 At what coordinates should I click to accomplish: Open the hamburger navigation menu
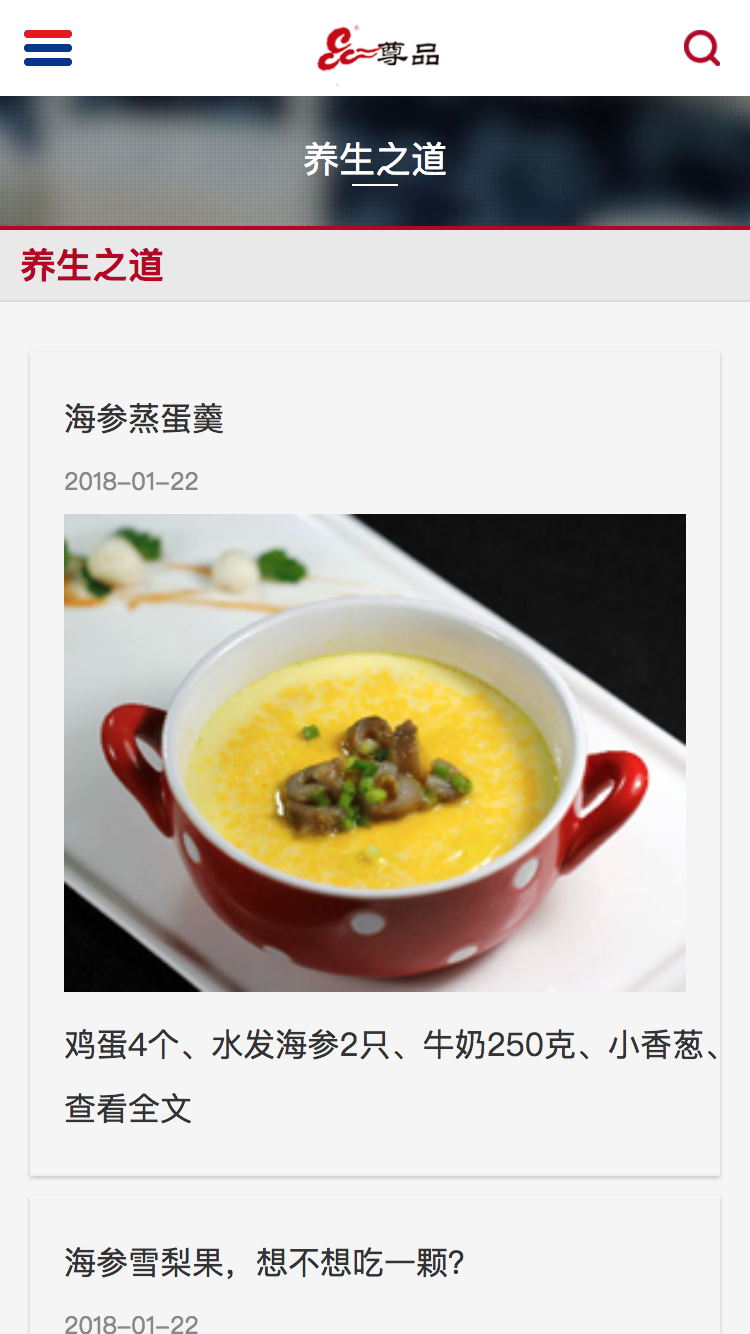(x=47, y=47)
